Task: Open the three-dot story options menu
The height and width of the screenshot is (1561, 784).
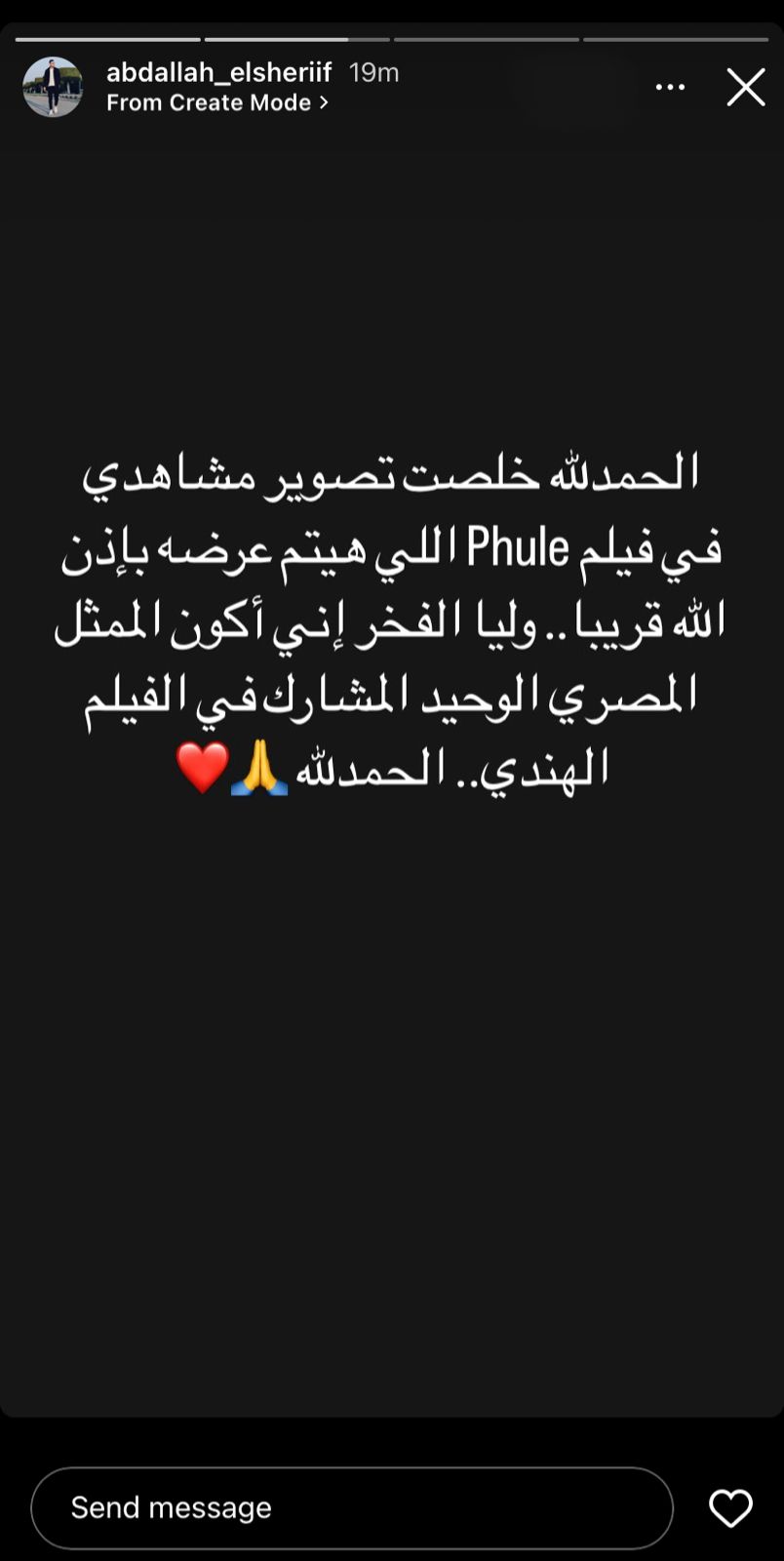Action: 670,87
